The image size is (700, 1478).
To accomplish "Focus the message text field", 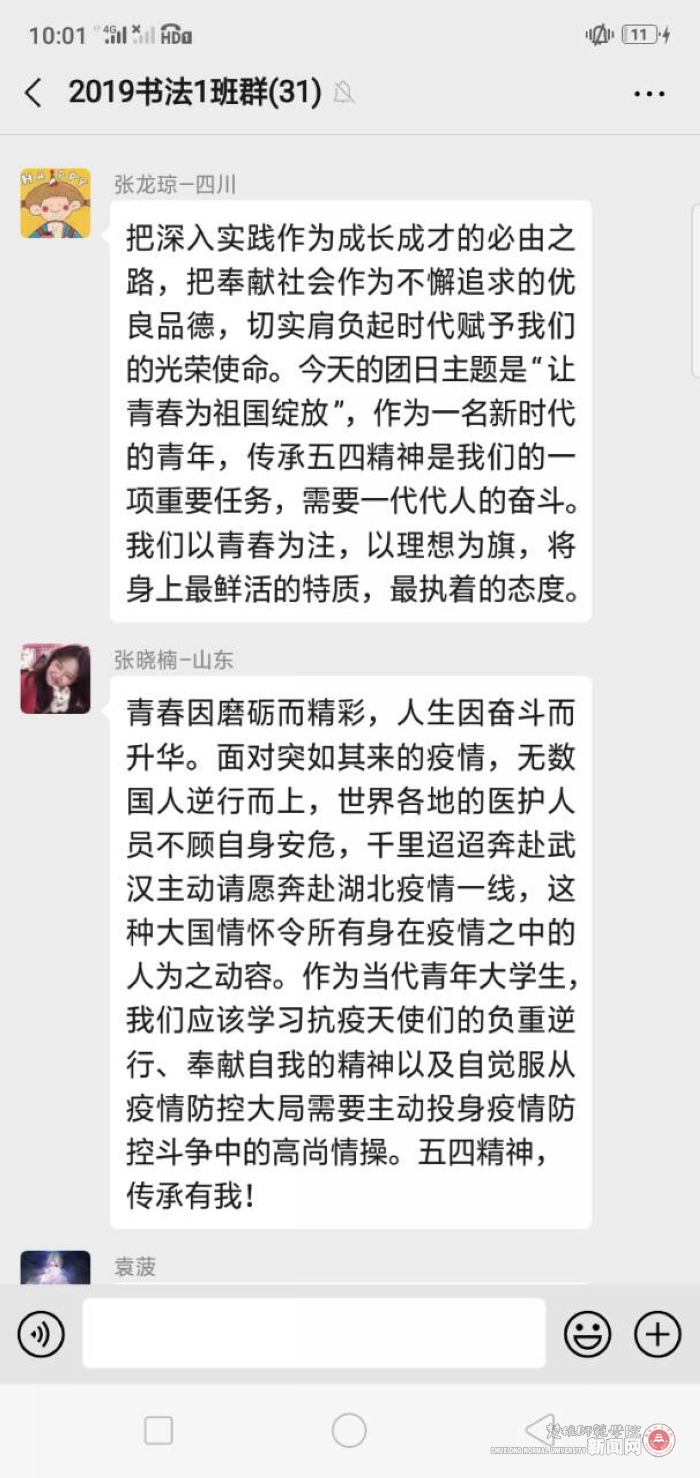I will [314, 1333].
